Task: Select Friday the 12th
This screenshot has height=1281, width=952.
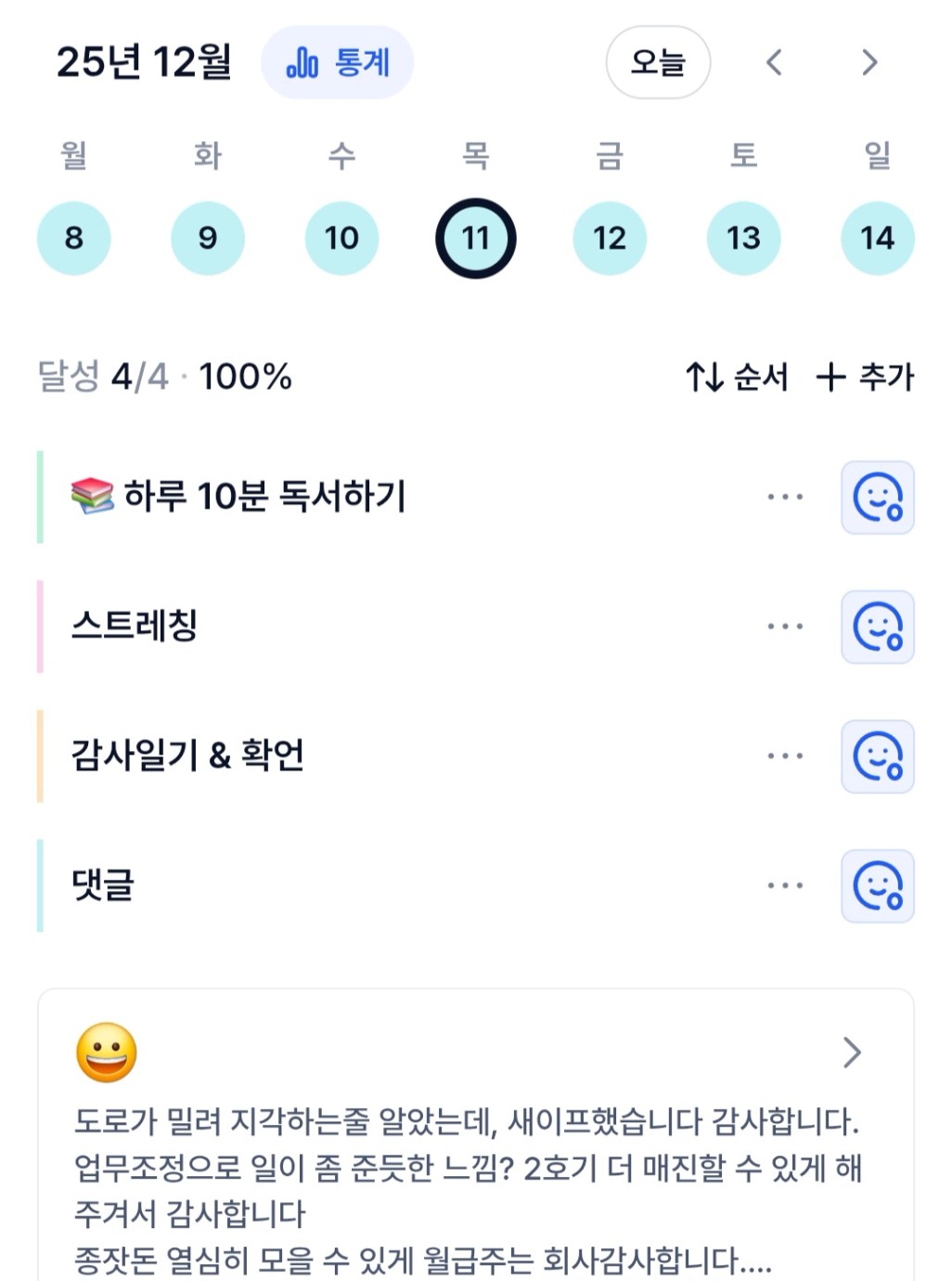Action: [x=610, y=239]
